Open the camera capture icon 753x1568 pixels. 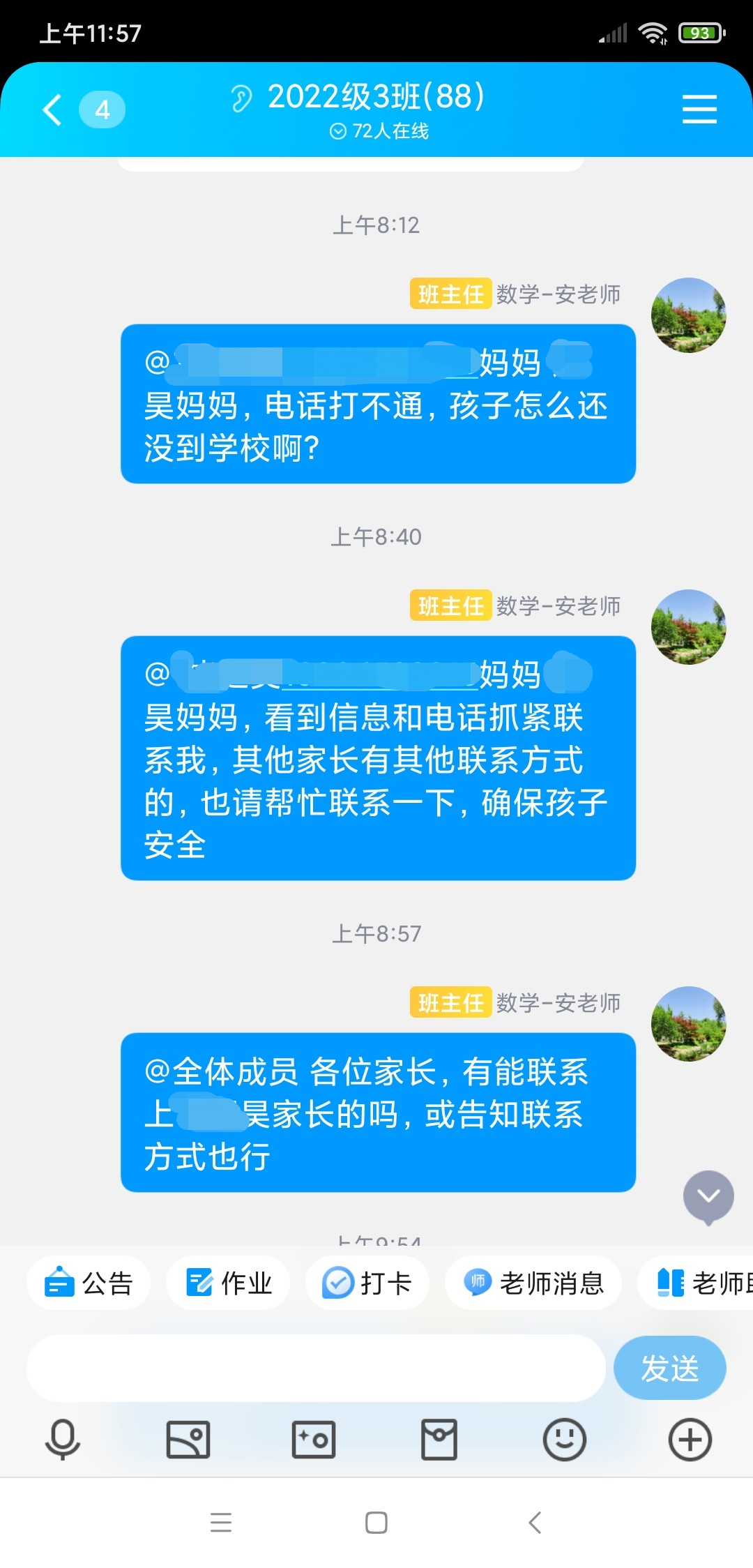coord(314,1439)
